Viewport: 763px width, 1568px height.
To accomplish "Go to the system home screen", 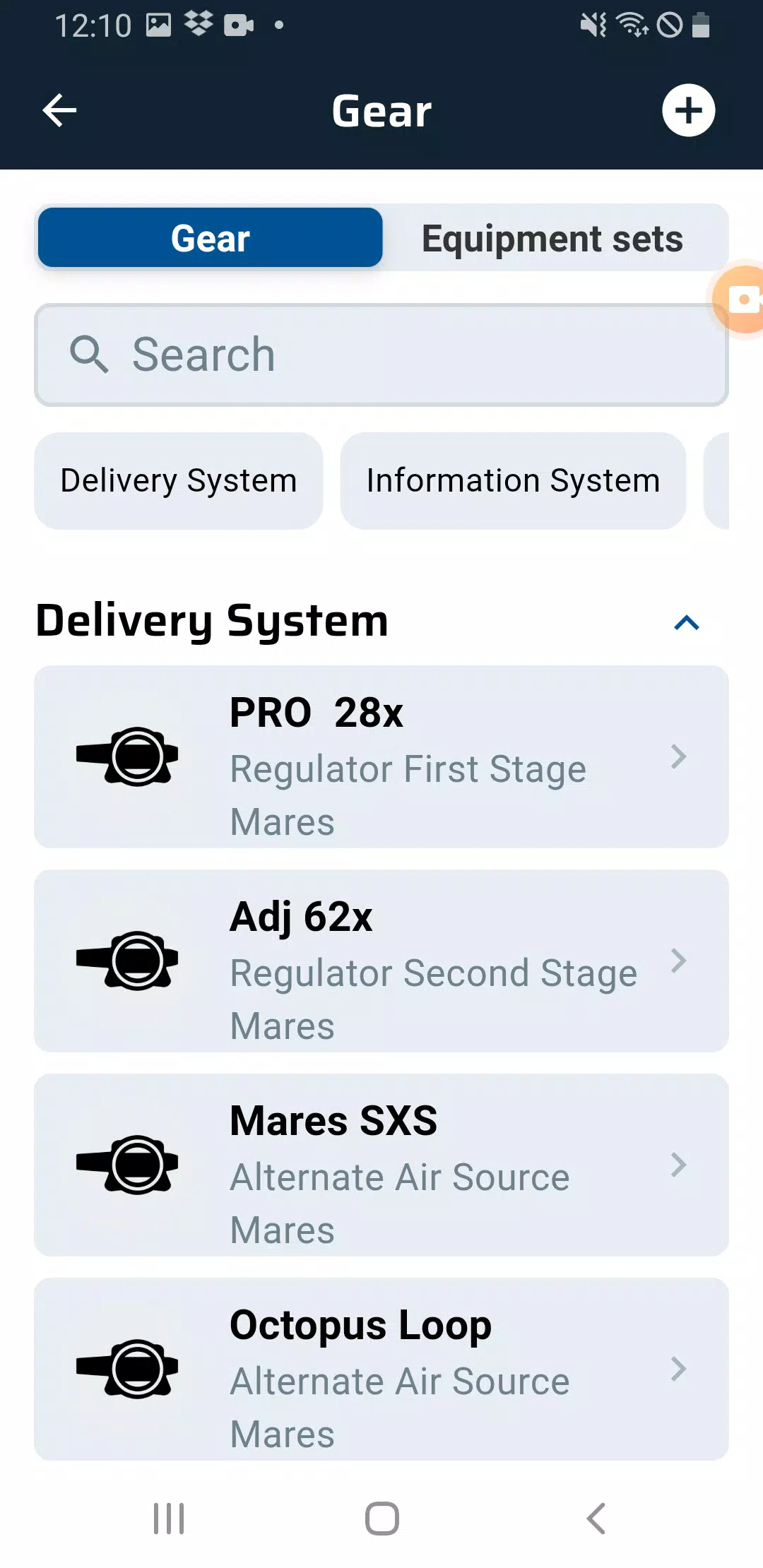I will coord(381,1519).
